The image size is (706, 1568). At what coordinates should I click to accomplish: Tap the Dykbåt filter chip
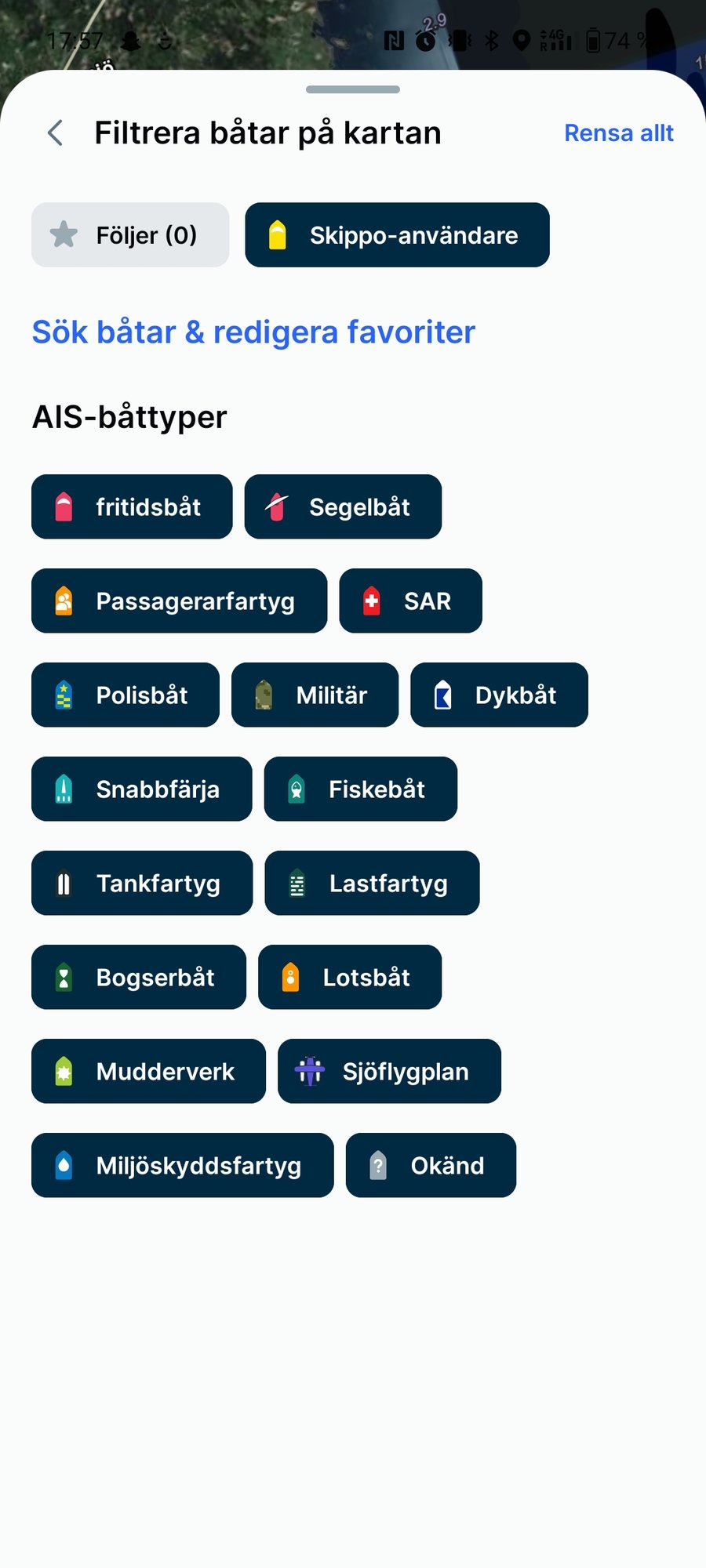[x=499, y=695]
